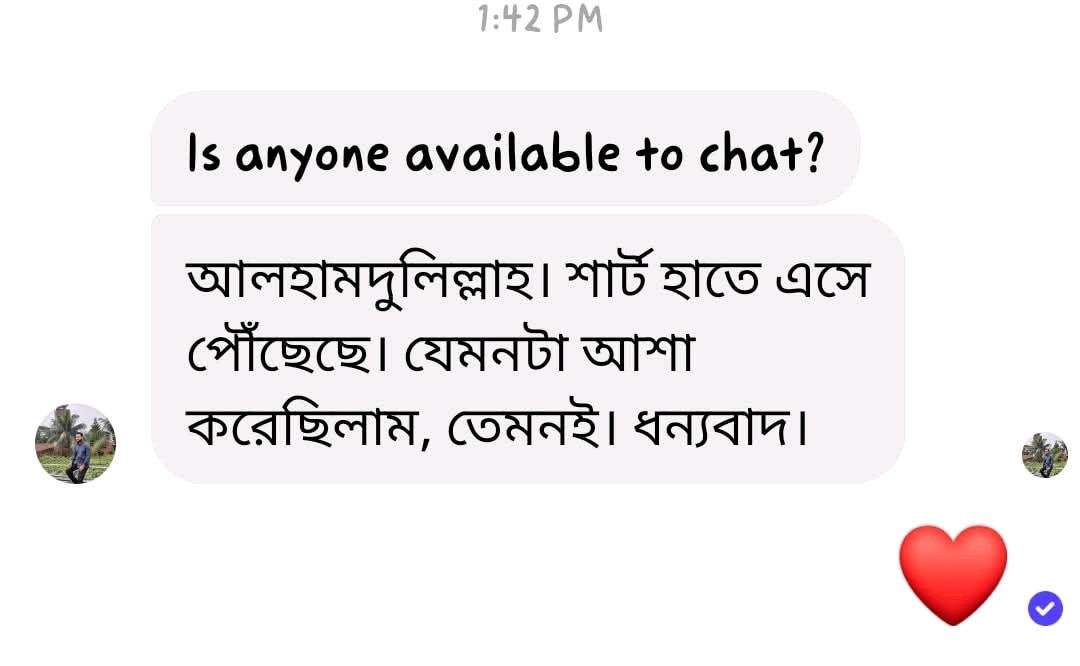
Task: Tap the red heart message
Action: tap(952, 573)
